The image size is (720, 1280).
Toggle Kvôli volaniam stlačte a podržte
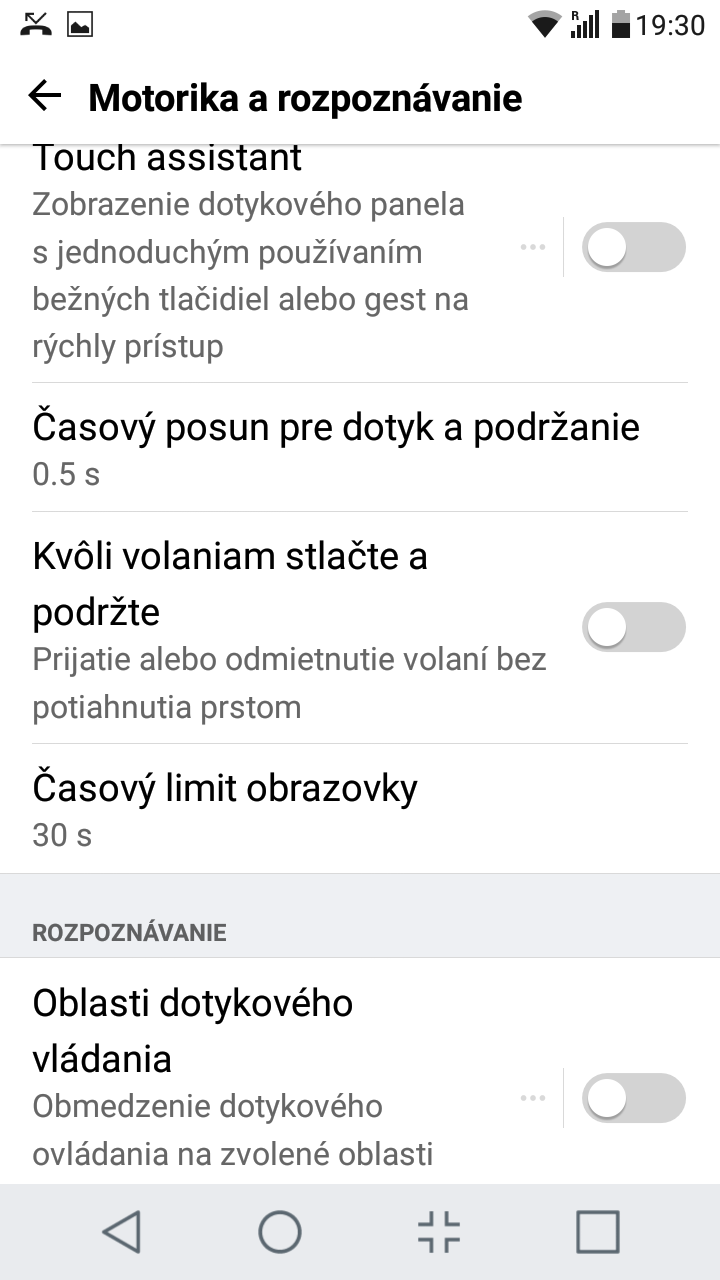[x=634, y=627]
